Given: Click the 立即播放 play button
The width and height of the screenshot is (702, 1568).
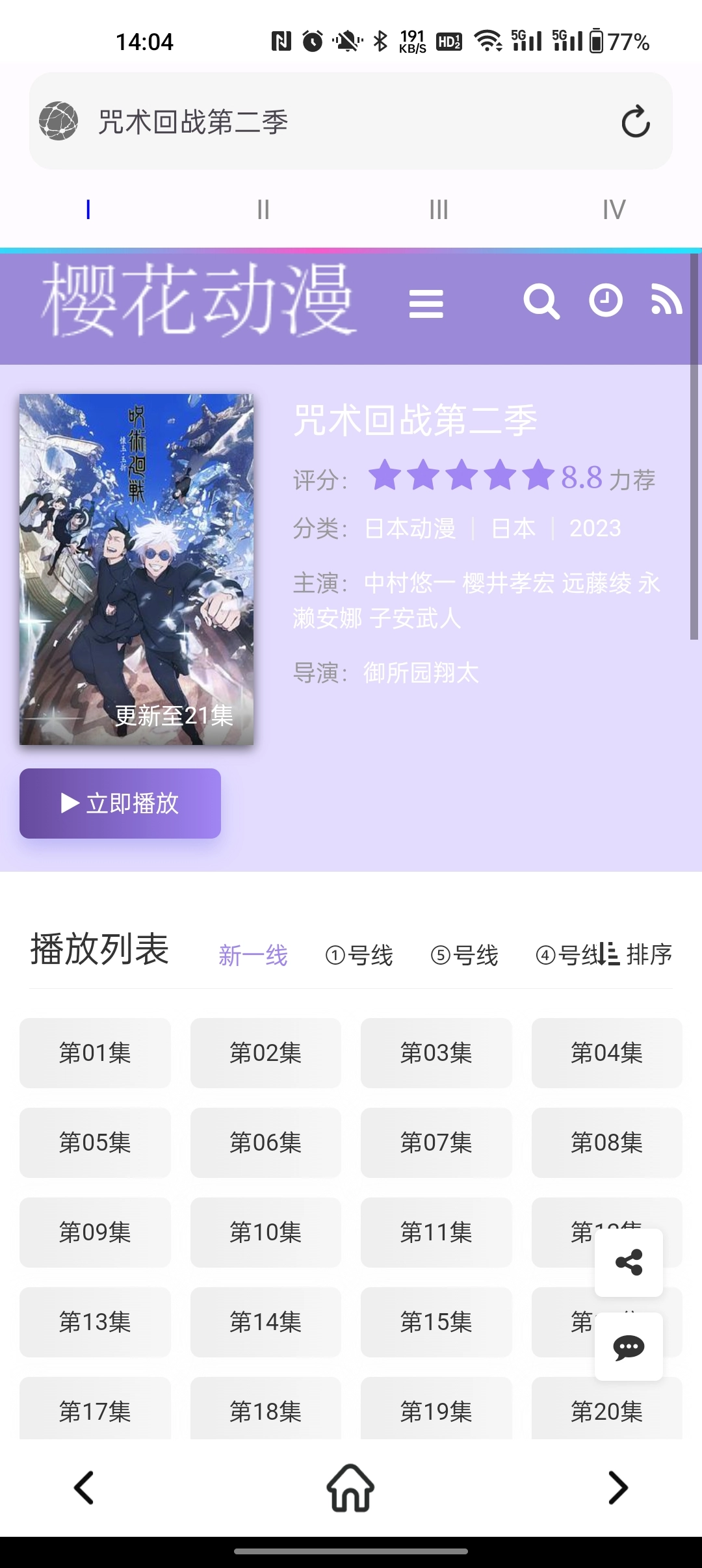Looking at the screenshot, I should click(x=120, y=804).
